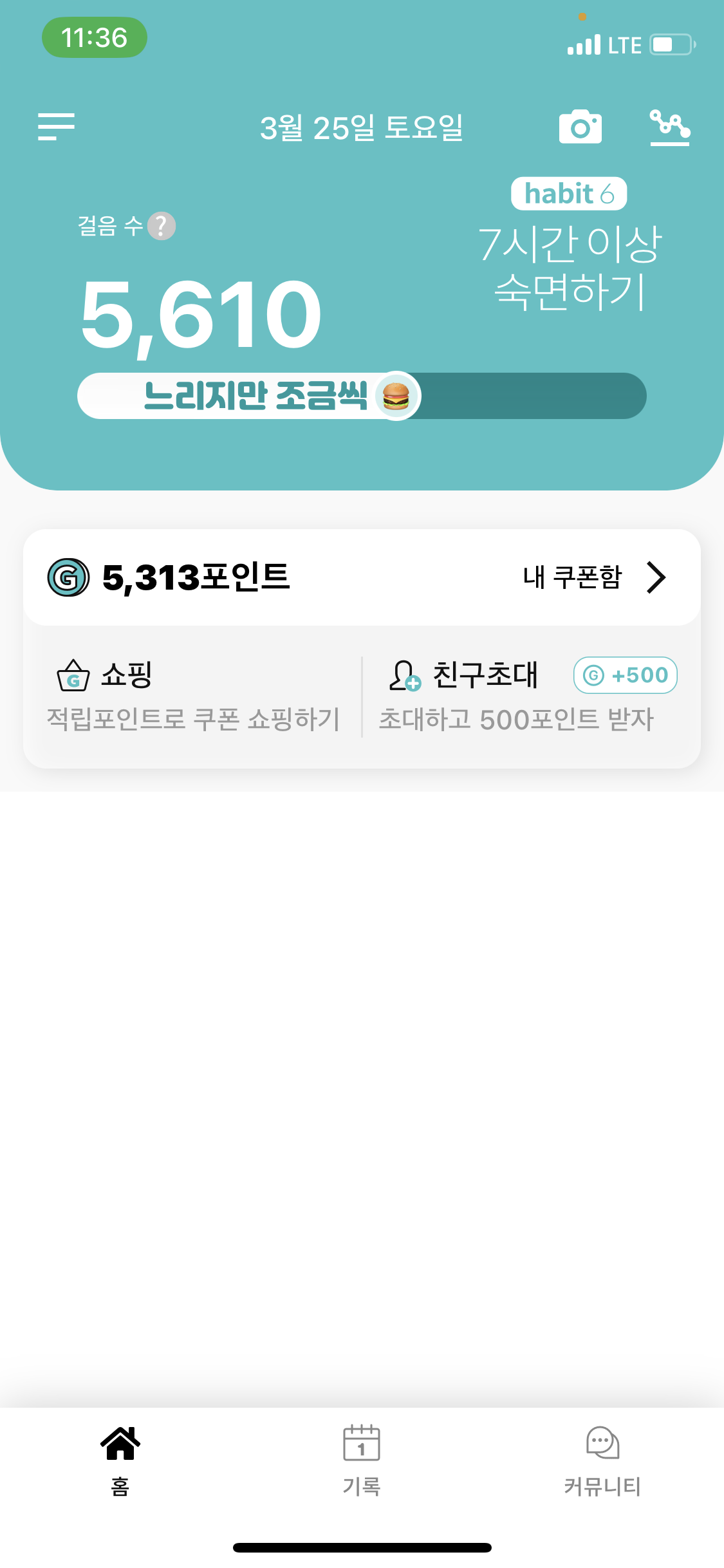View the statistics graph
Image resolution: width=724 pixels, height=1568 pixels.
pyautogui.click(x=669, y=126)
